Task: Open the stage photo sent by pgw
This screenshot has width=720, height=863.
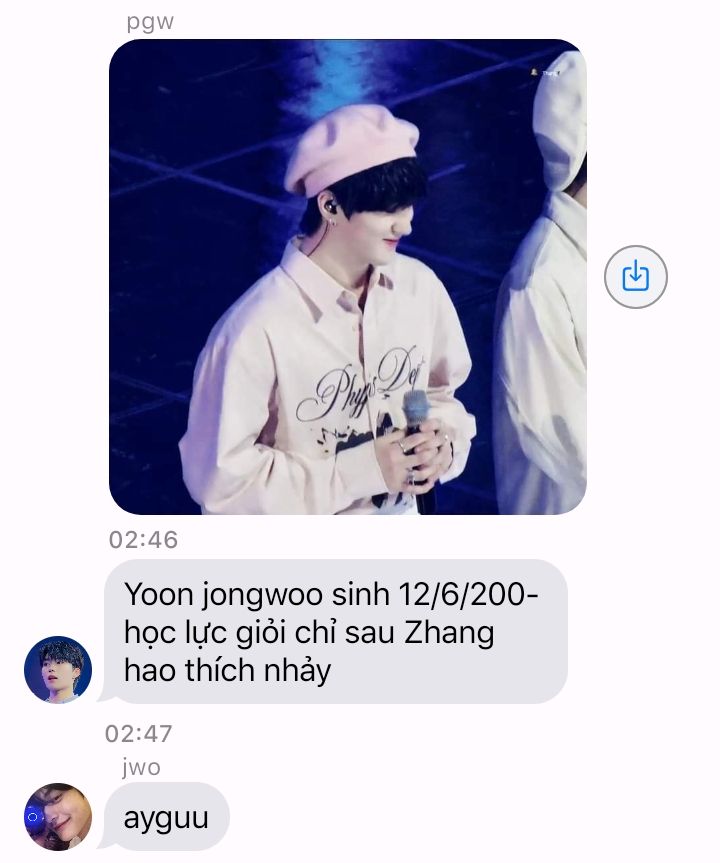Action: point(347,277)
